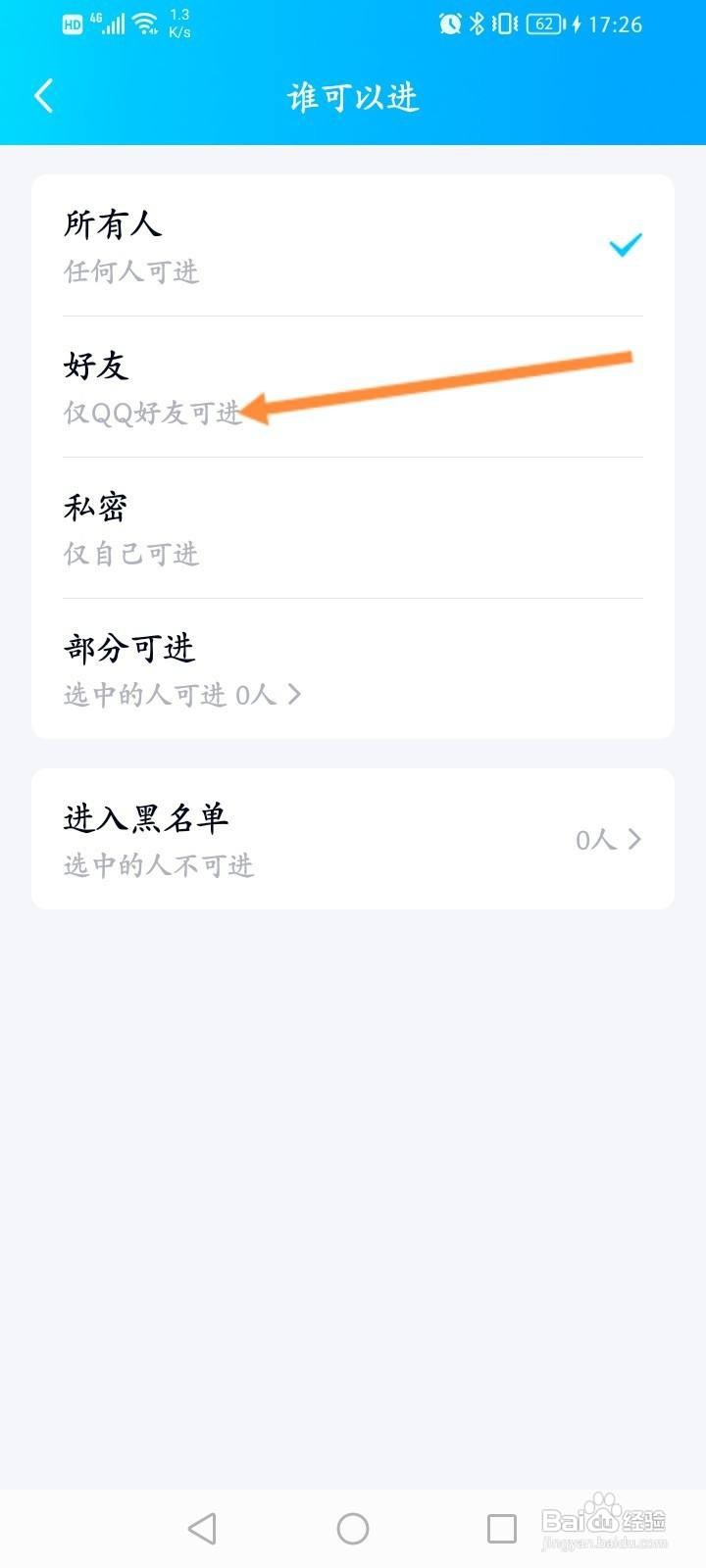The width and height of the screenshot is (706, 1568).
Task: Open 部分可进 selected people list
Action: click(353, 668)
